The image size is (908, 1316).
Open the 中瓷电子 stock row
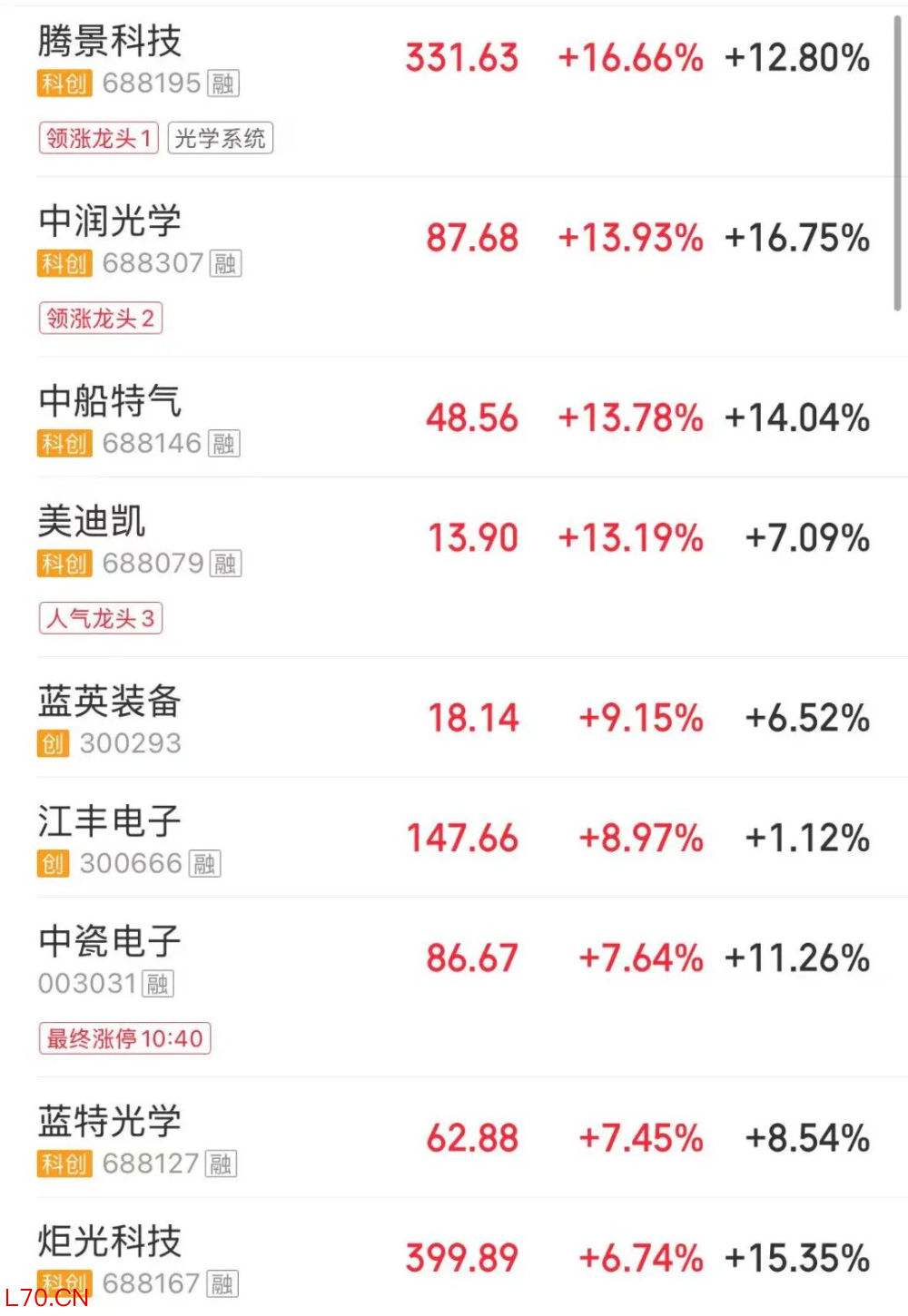[109, 941]
